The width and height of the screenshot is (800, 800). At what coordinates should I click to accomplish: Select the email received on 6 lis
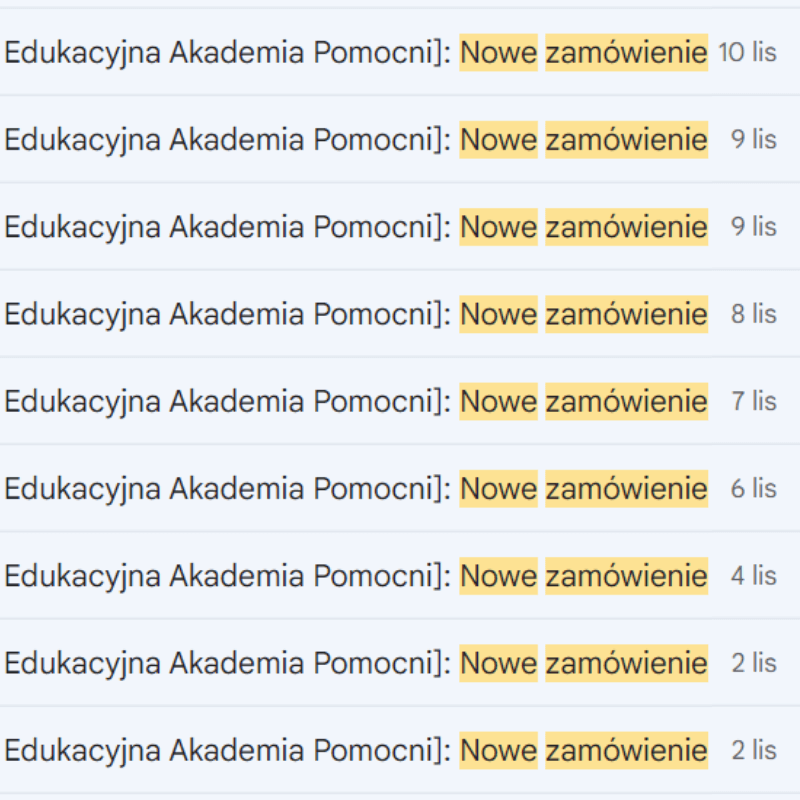click(400, 488)
